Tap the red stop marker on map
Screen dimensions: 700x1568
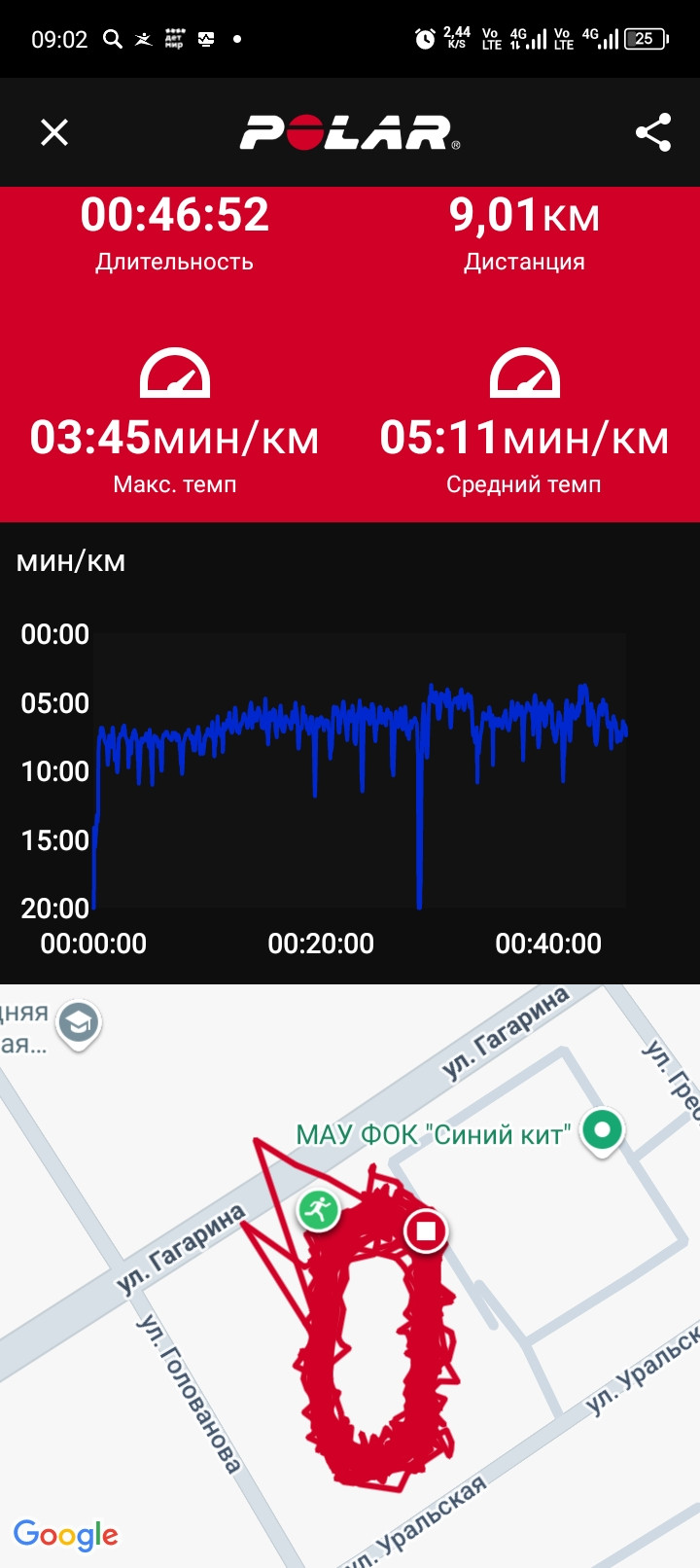426,1230
